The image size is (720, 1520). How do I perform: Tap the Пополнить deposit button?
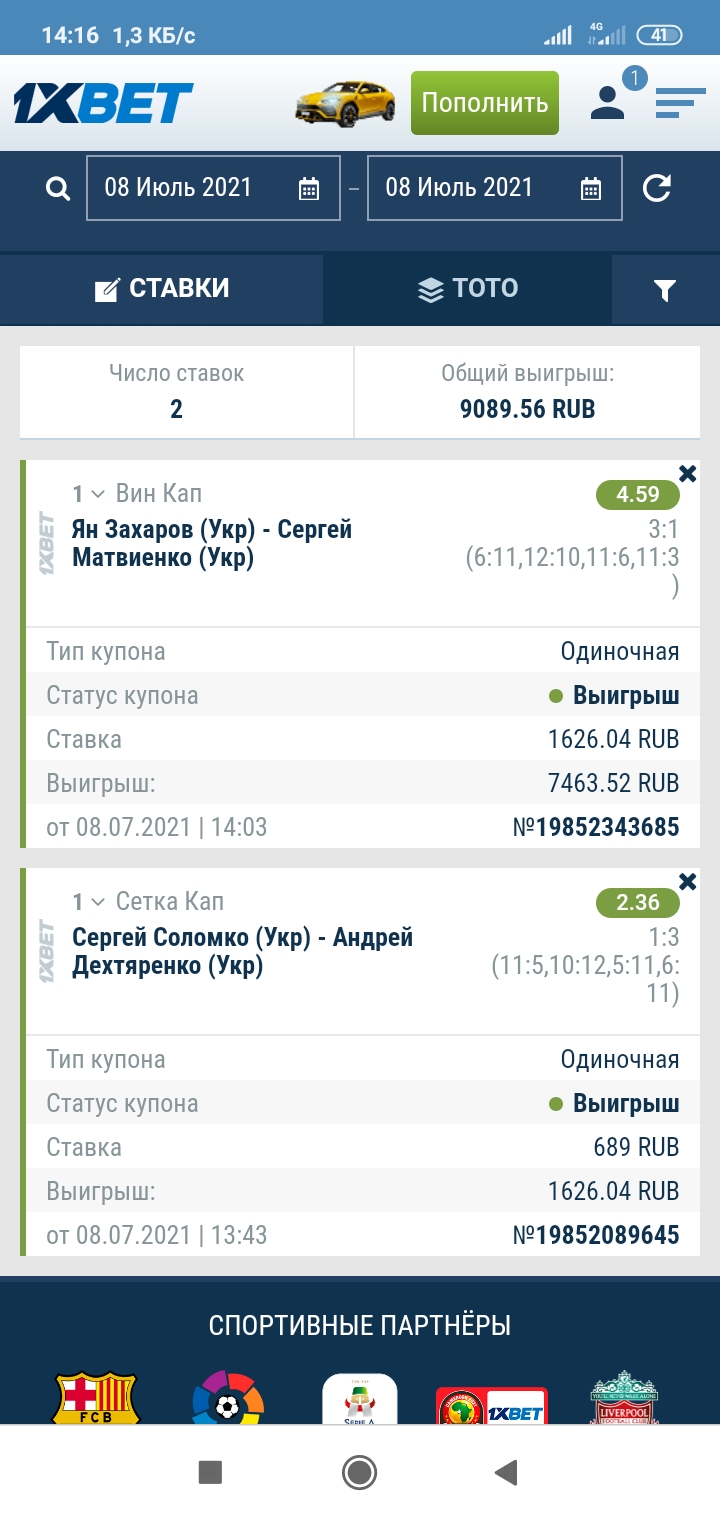pos(485,103)
